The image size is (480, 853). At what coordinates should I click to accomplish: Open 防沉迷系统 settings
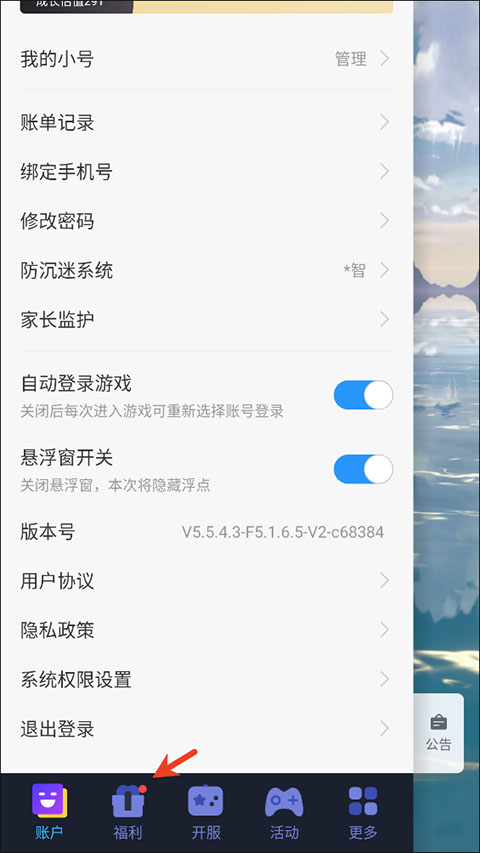tap(206, 270)
